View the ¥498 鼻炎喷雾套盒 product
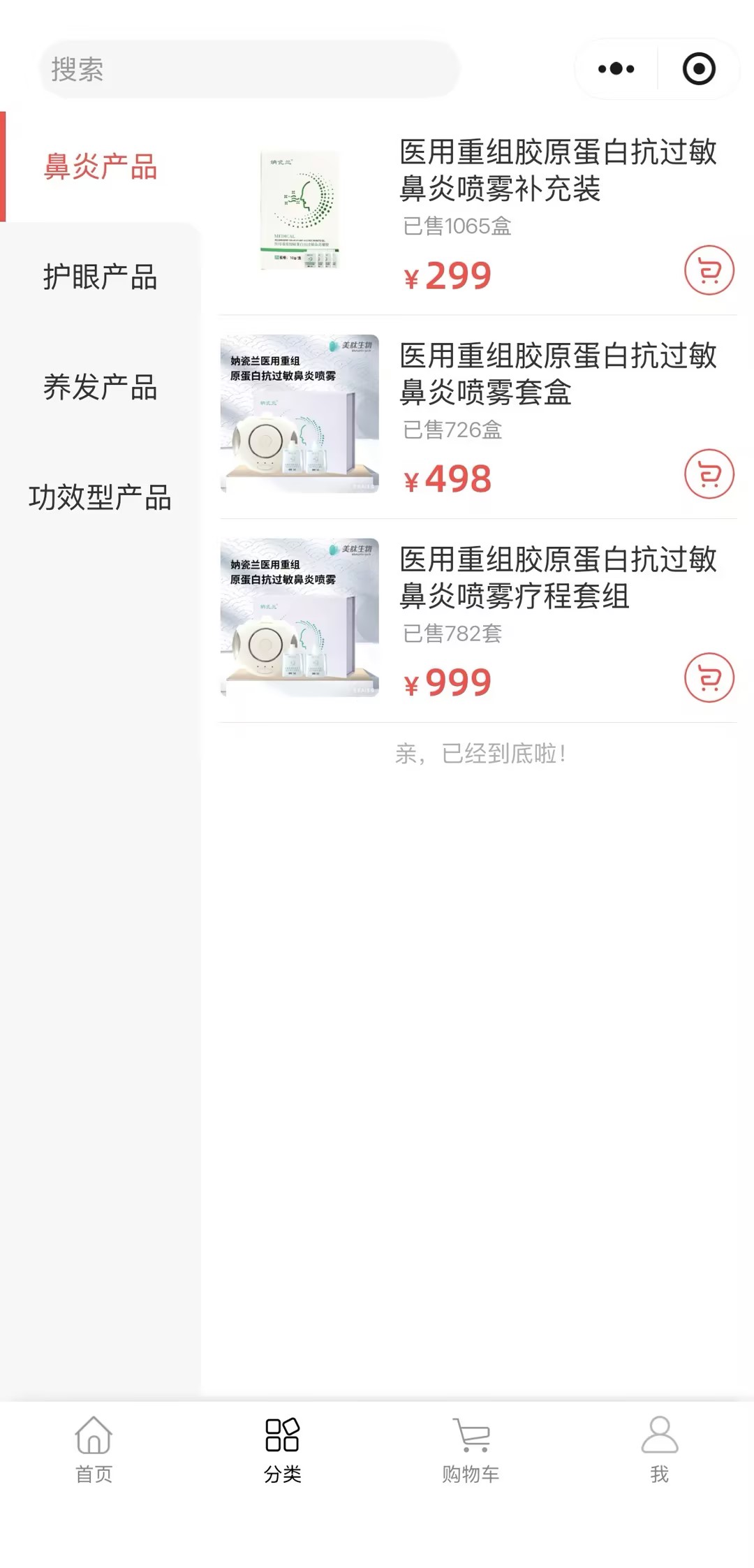This screenshot has width=754, height=1568. [557, 374]
